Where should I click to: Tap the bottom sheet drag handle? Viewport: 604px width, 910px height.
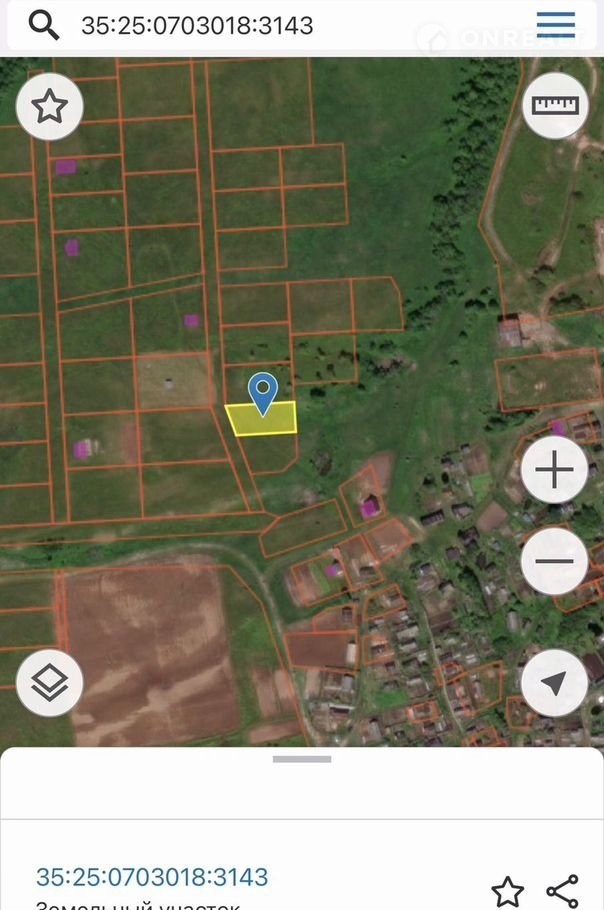pos(302,759)
